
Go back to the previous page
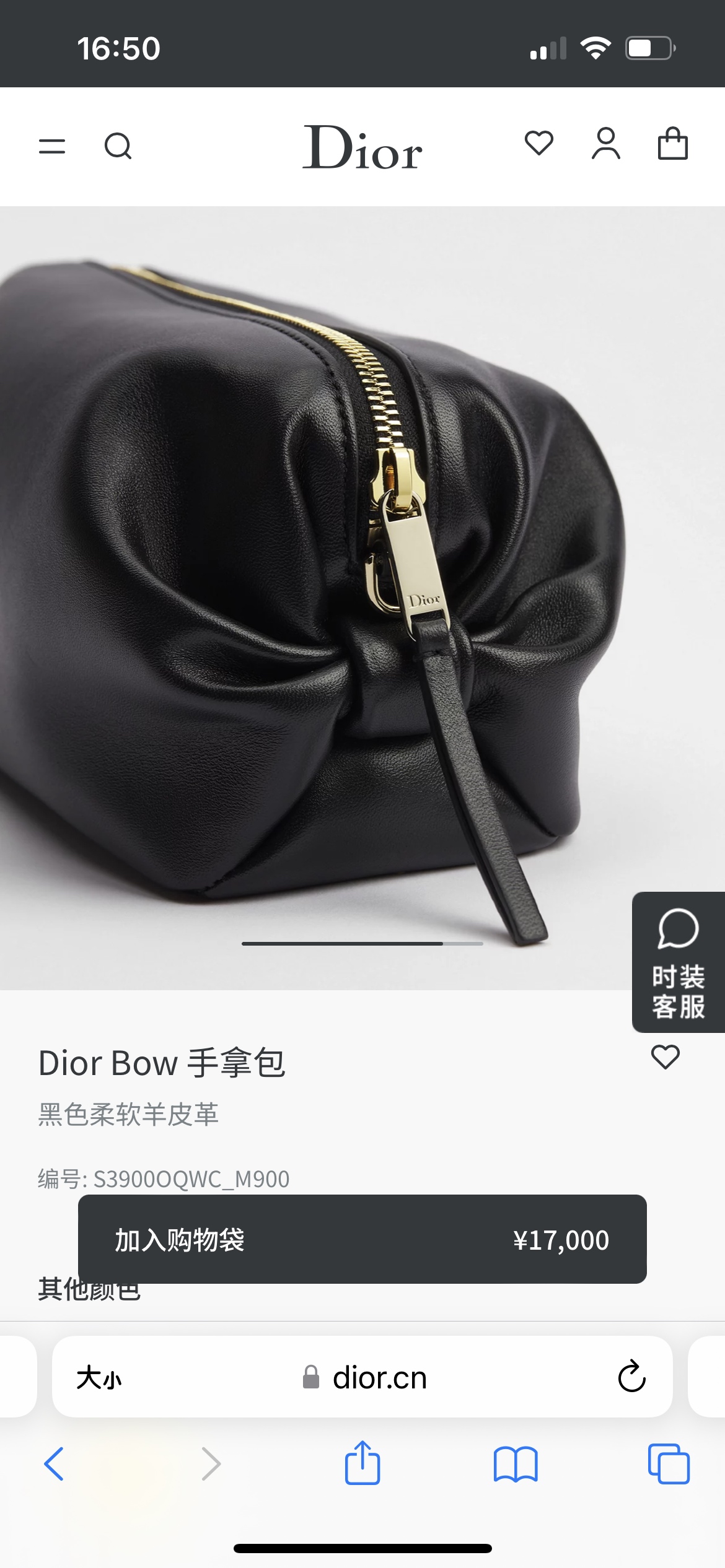(x=55, y=1464)
